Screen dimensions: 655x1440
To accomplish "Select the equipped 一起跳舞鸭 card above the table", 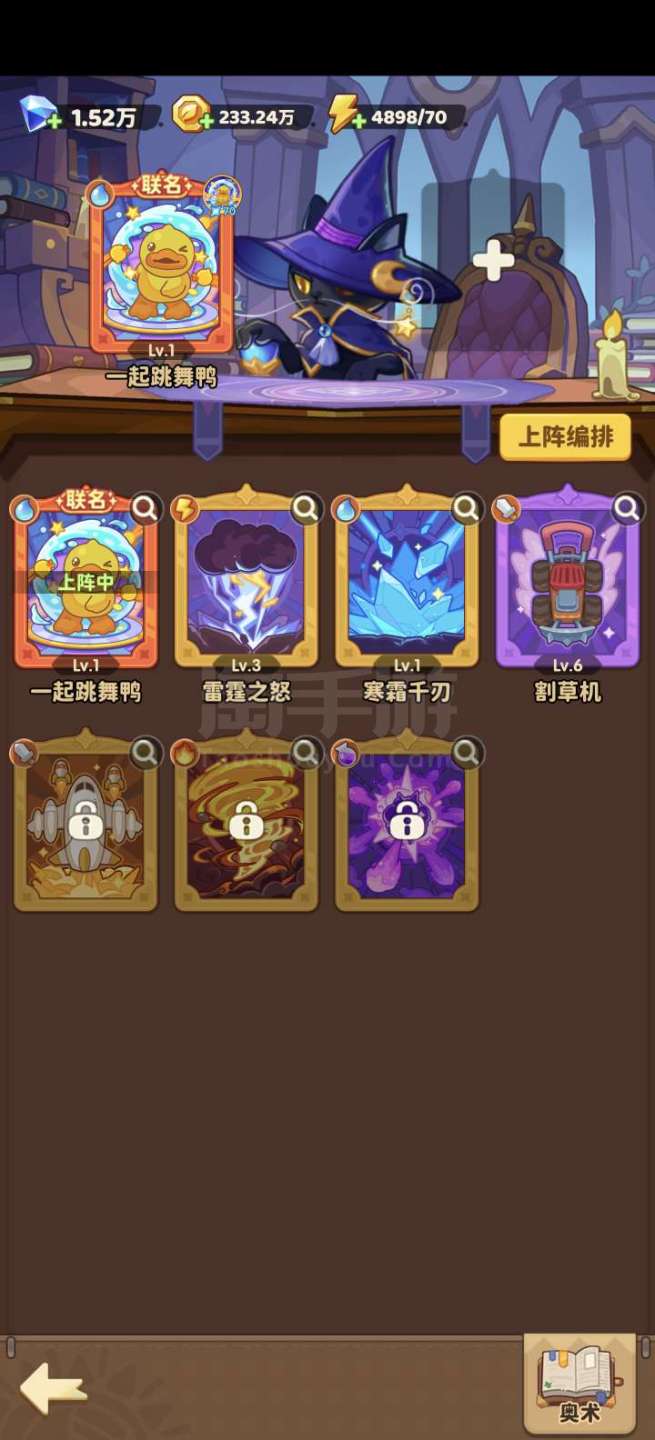I will [162, 270].
